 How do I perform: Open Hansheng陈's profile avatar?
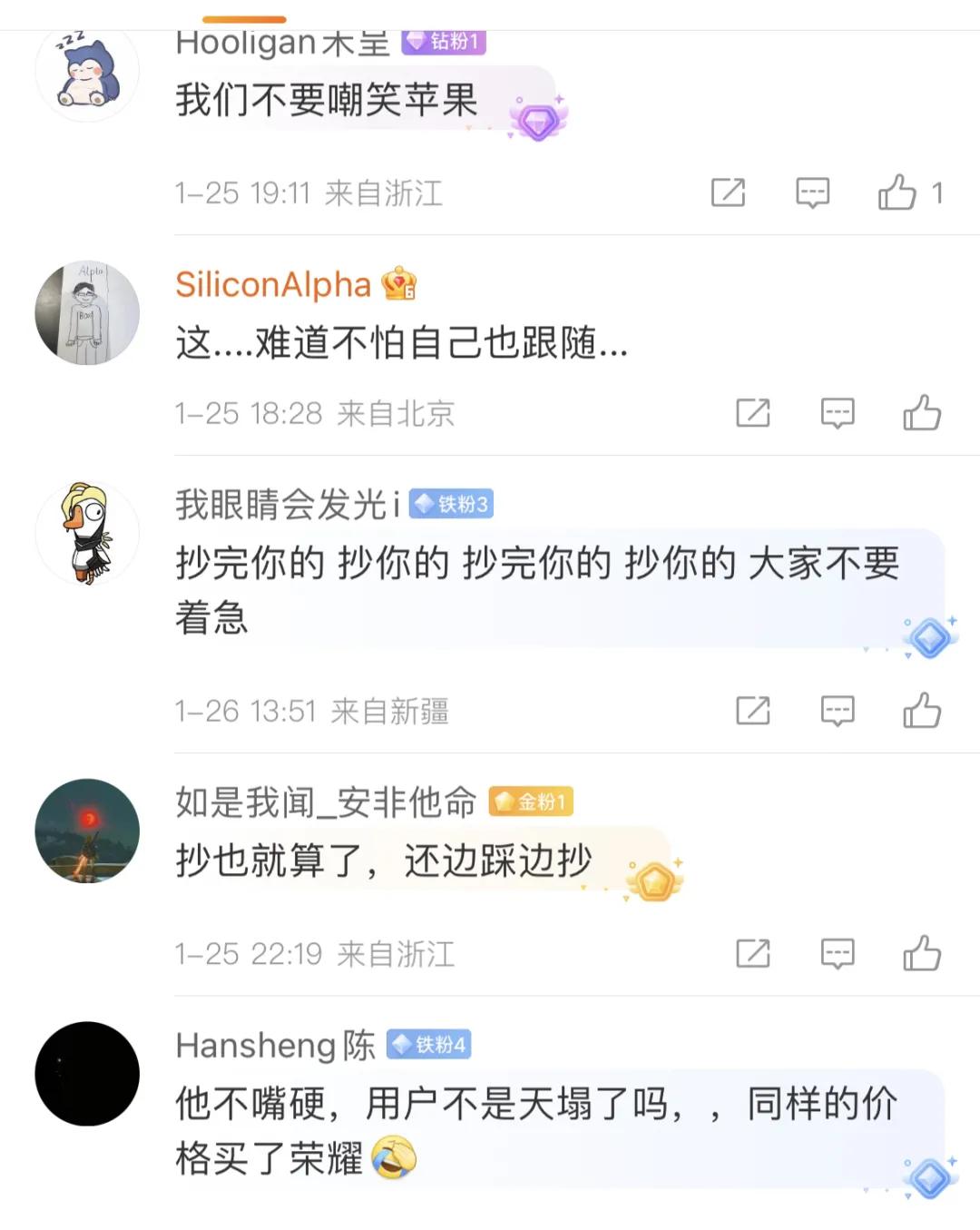[x=87, y=1074]
